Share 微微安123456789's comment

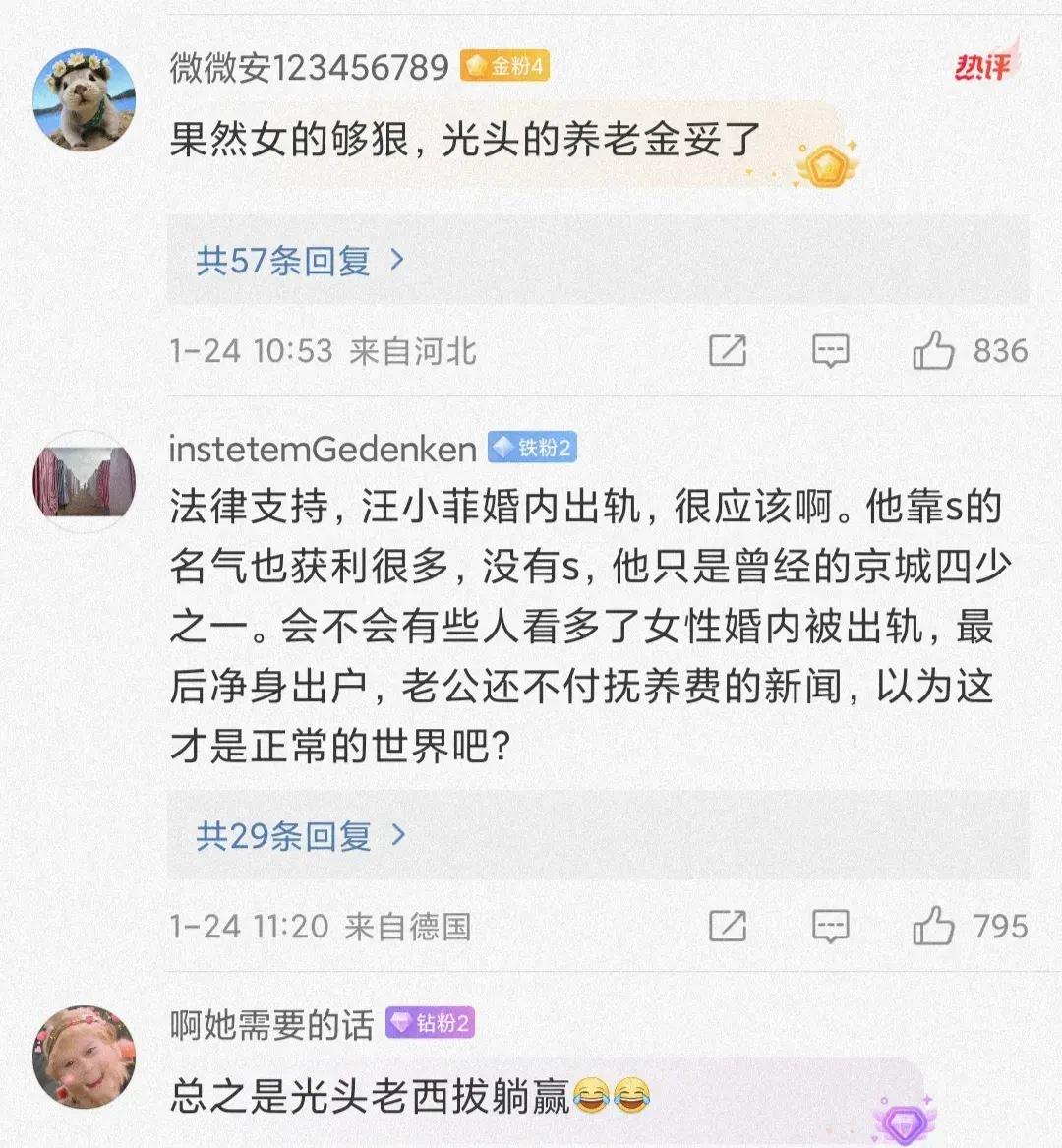click(728, 351)
